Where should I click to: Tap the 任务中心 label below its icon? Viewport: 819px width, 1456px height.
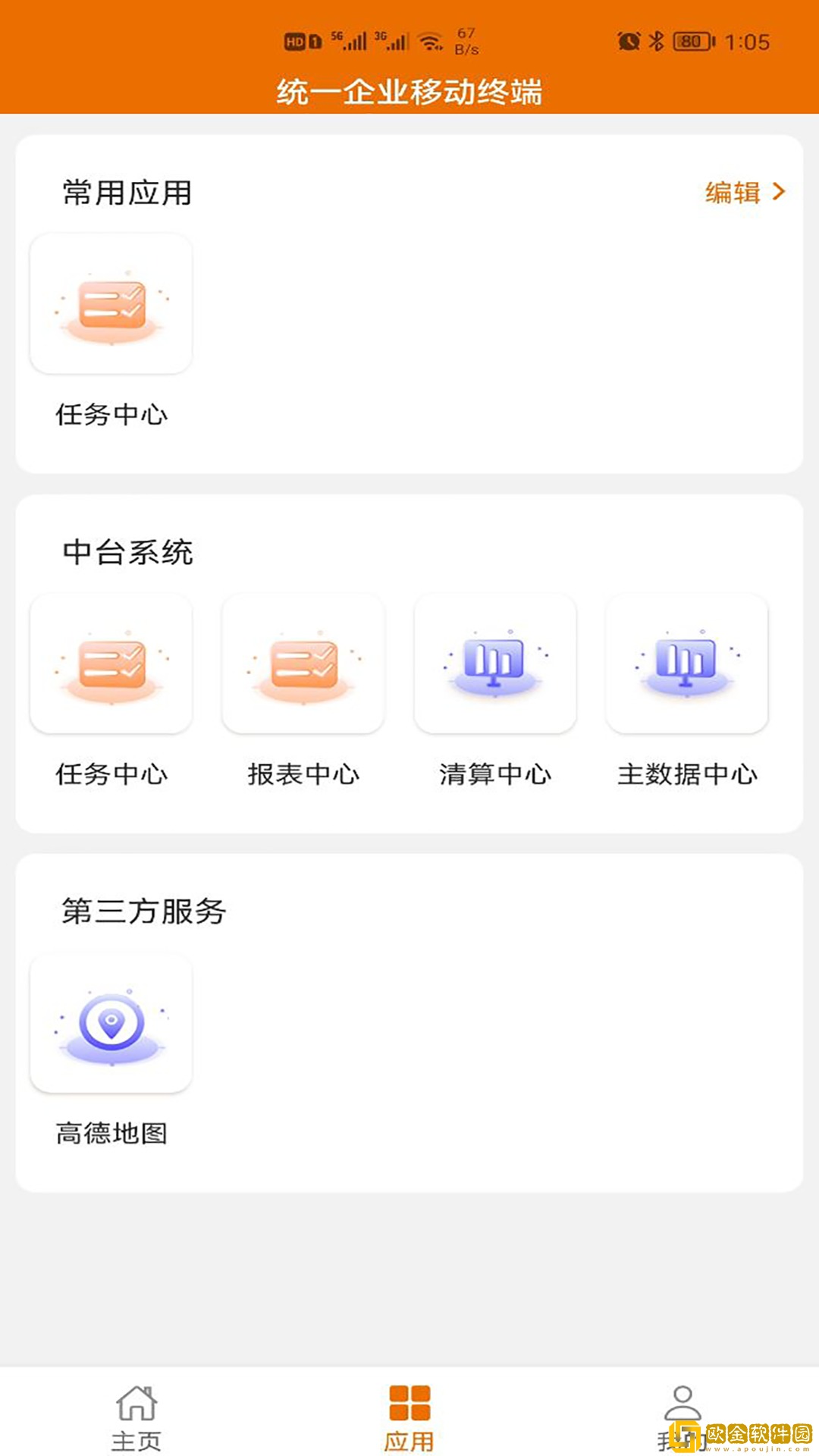[x=111, y=416]
